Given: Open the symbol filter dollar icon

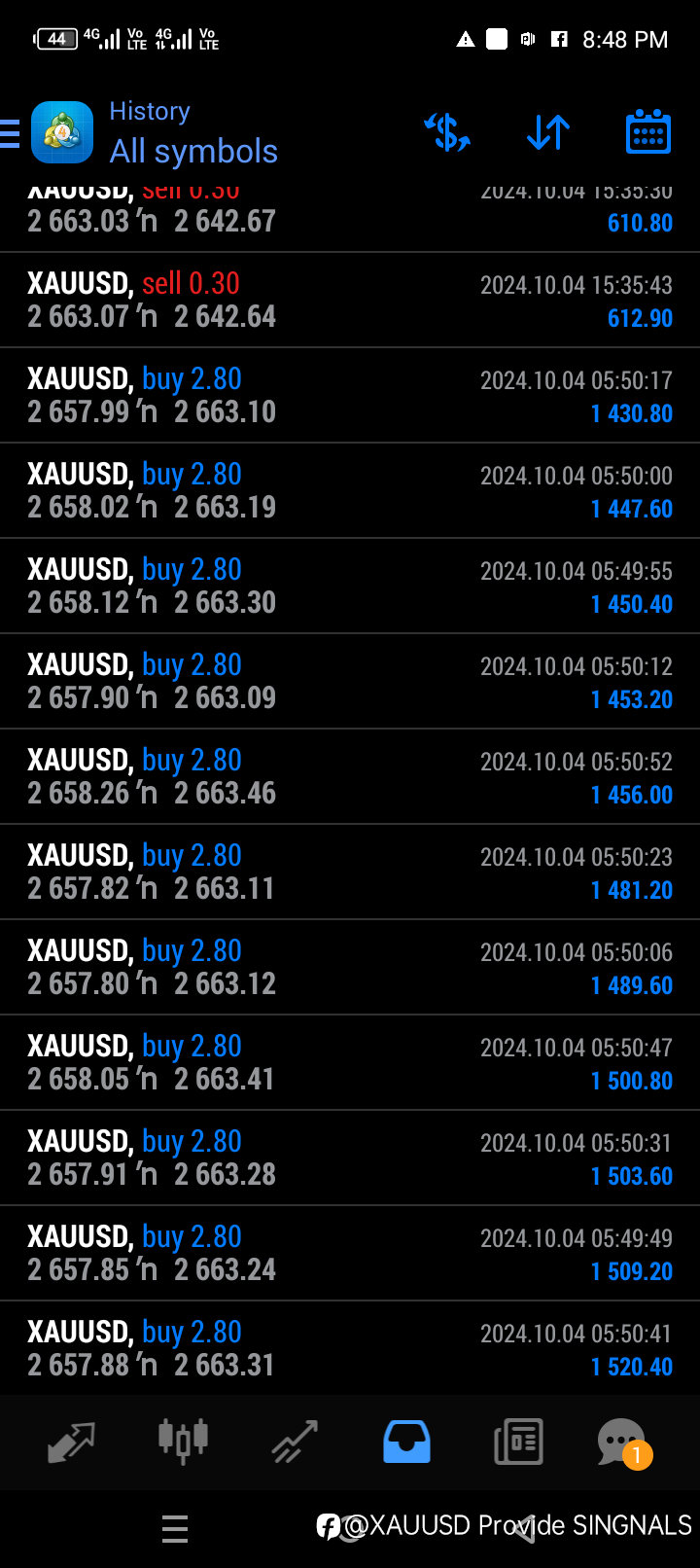Looking at the screenshot, I should tap(447, 132).
